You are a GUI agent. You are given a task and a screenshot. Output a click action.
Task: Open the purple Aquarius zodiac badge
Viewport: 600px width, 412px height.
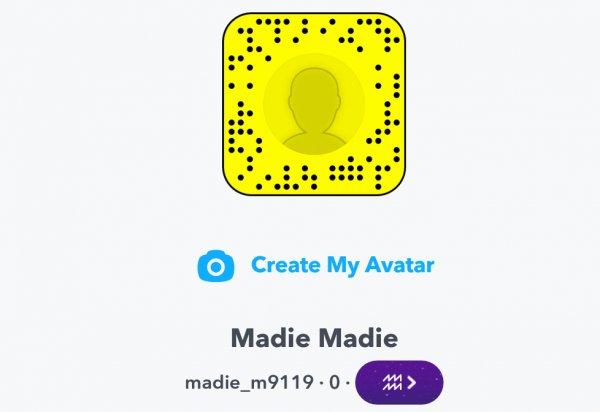(398, 382)
